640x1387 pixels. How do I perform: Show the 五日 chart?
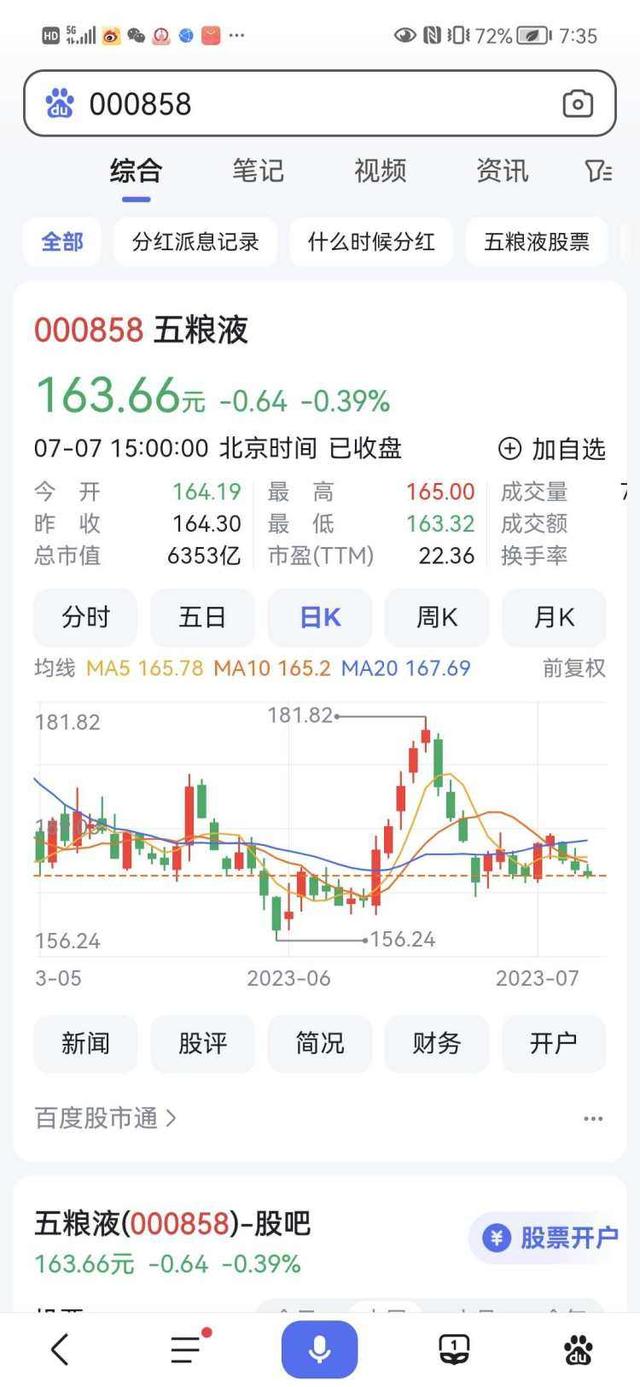click(203, 617)
